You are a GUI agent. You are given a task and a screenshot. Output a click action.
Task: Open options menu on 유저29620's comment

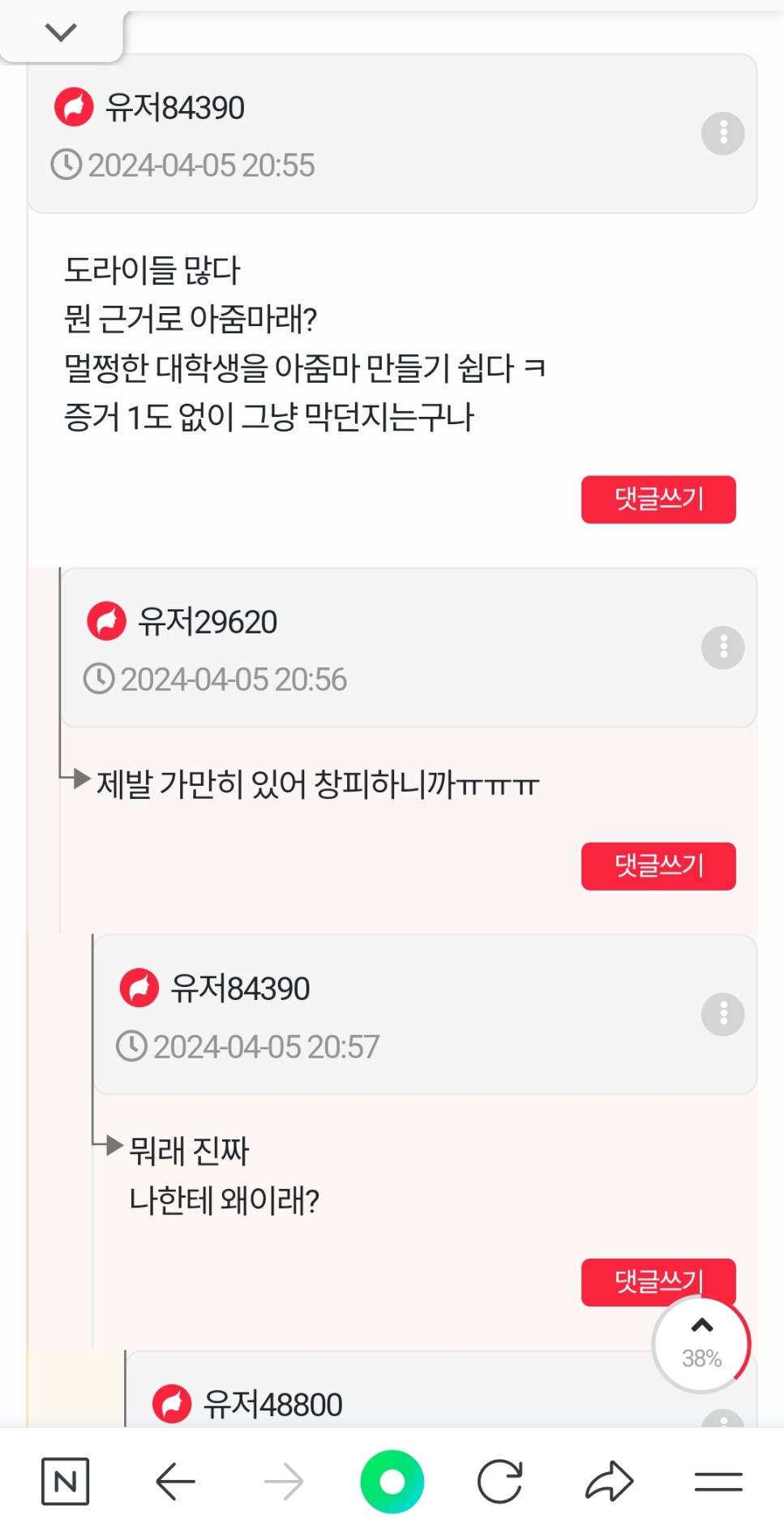pyautogui.click(x=722, y=647)
